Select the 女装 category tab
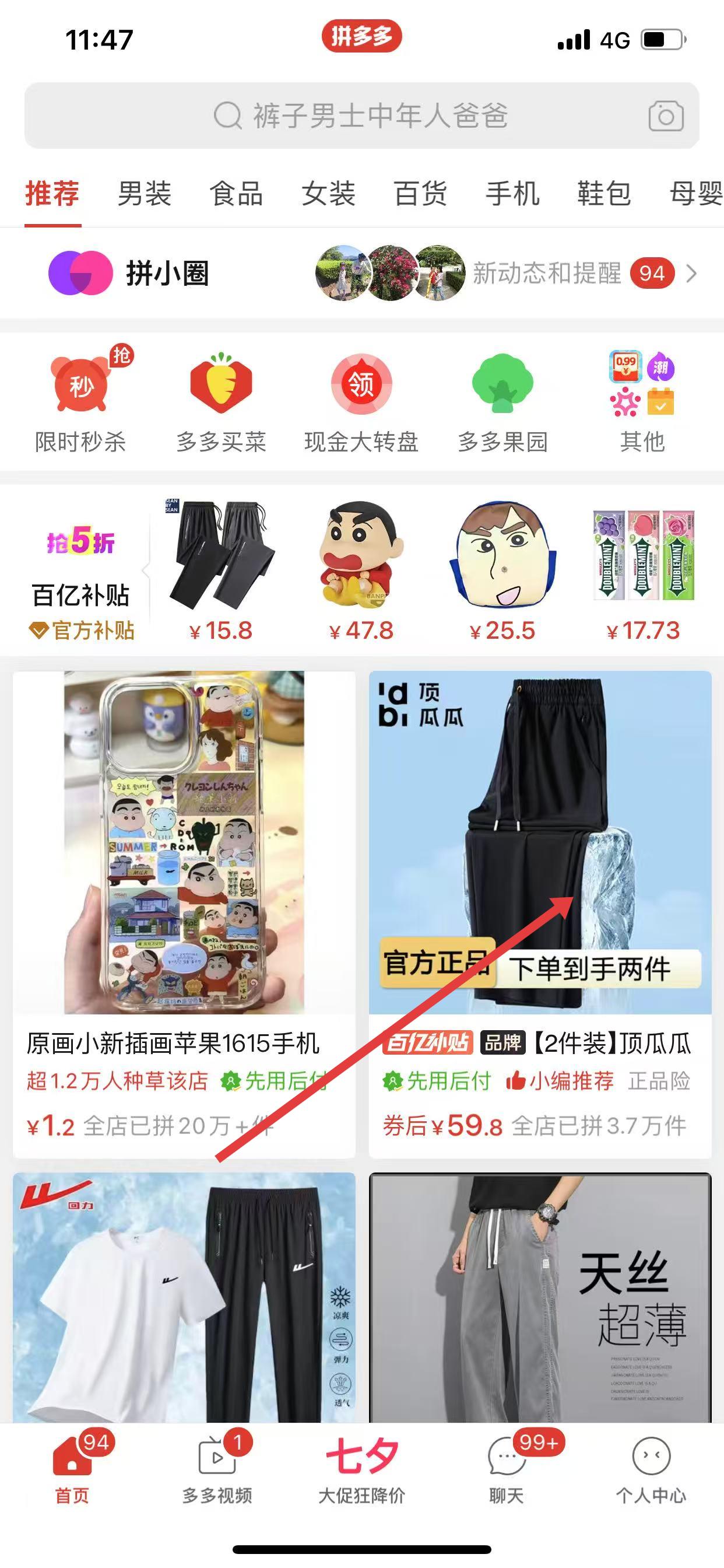 tap(329, 194)
